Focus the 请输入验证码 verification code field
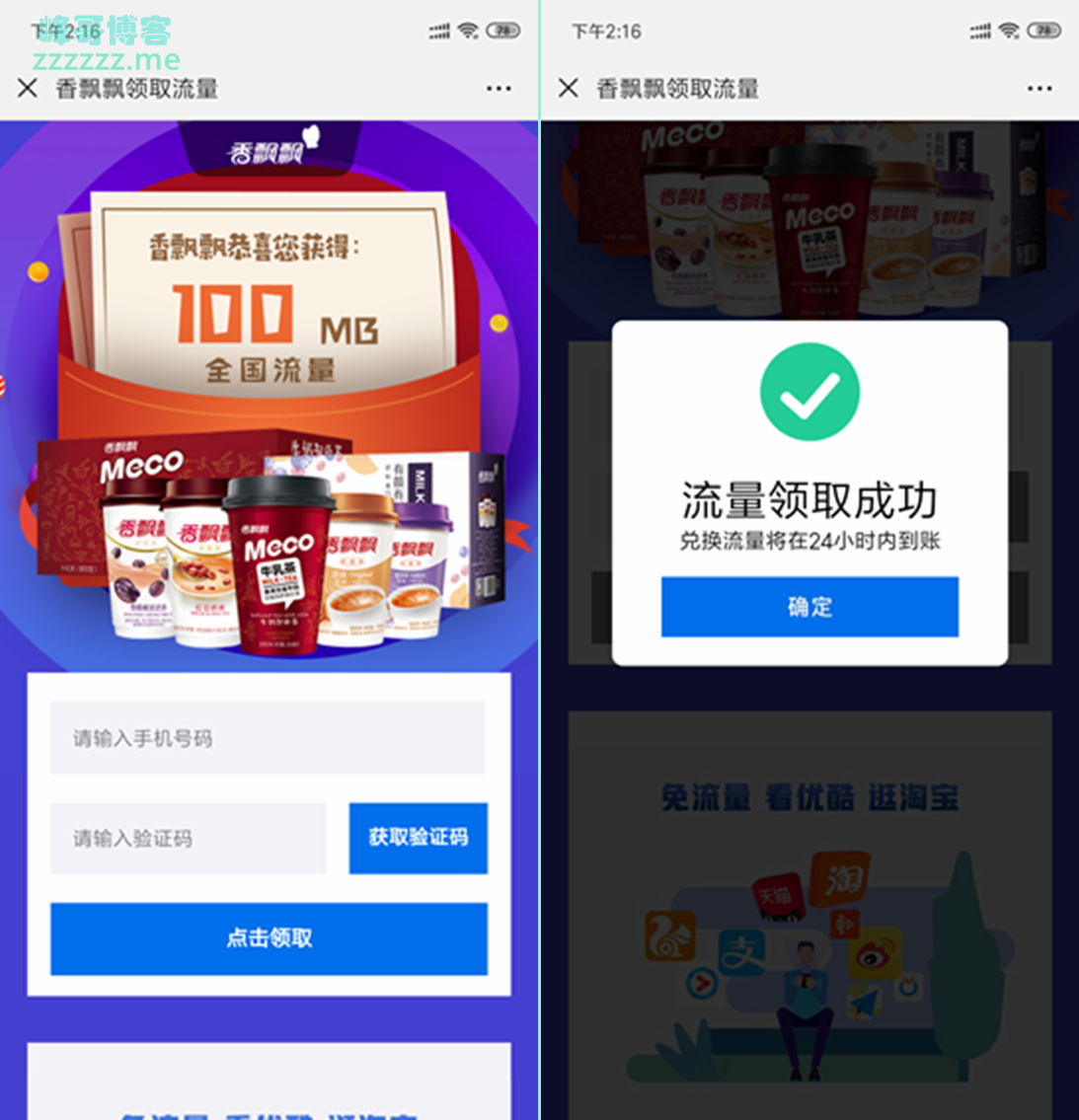This screenshot has width=1079, height=1120. pos(188,838)
